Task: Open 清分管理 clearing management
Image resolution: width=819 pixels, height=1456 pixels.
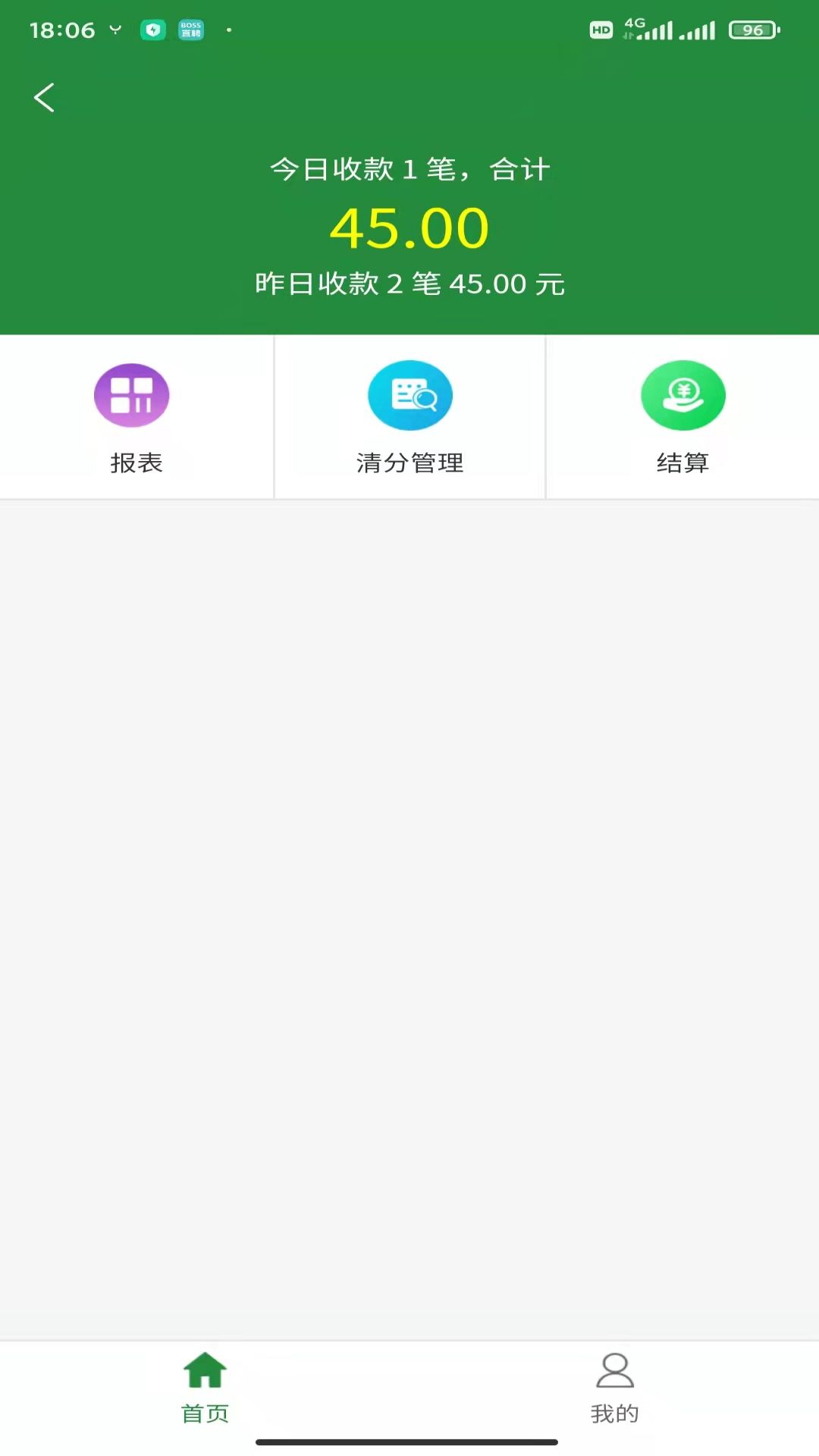Action: click(409, 417)
